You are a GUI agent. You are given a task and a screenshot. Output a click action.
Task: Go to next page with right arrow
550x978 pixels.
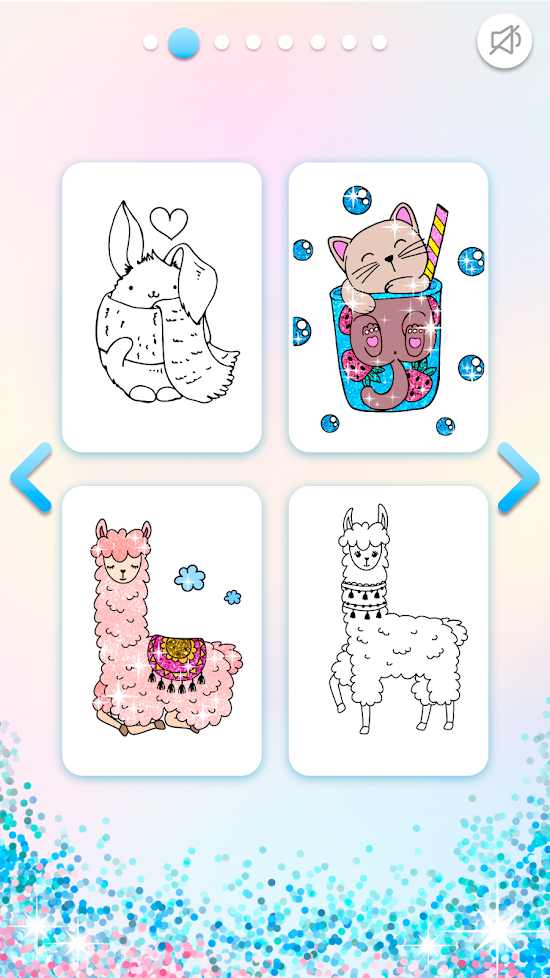pyautogui.click(x=518, y=478)
